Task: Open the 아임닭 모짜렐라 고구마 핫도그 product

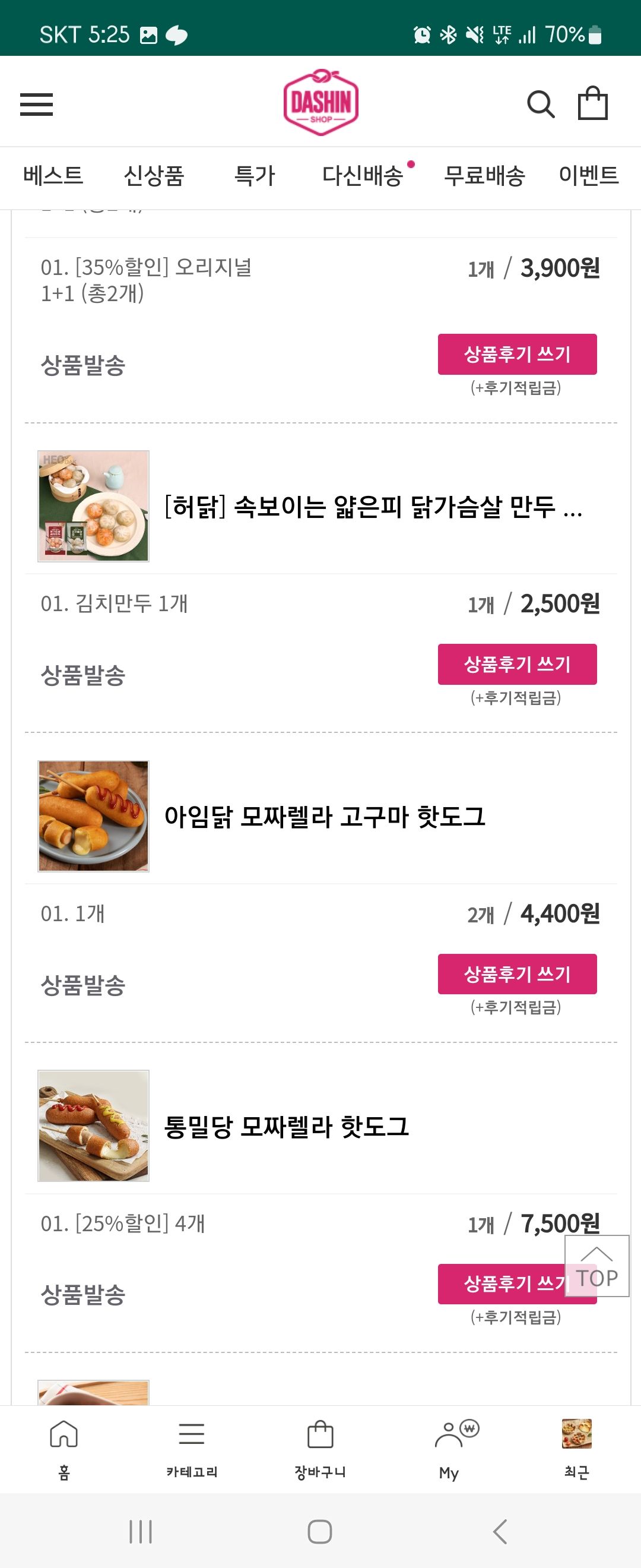Action: tap(324, 817)
